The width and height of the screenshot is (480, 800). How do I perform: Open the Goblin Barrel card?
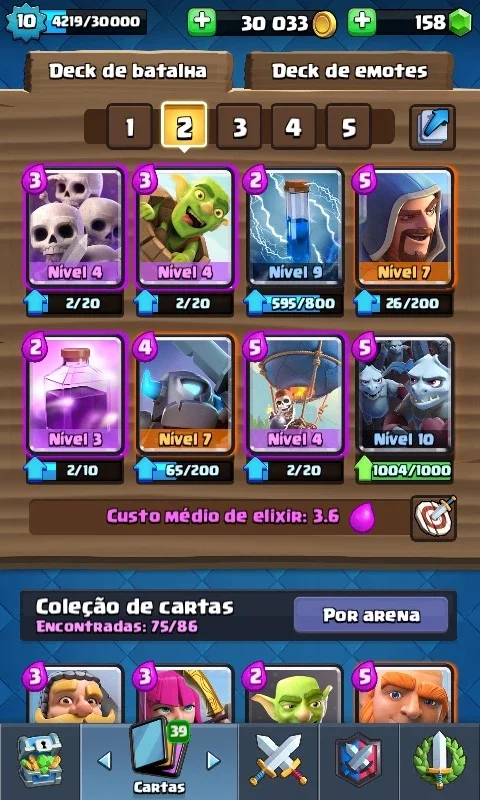pyautogui.click(x=184, y=227)
